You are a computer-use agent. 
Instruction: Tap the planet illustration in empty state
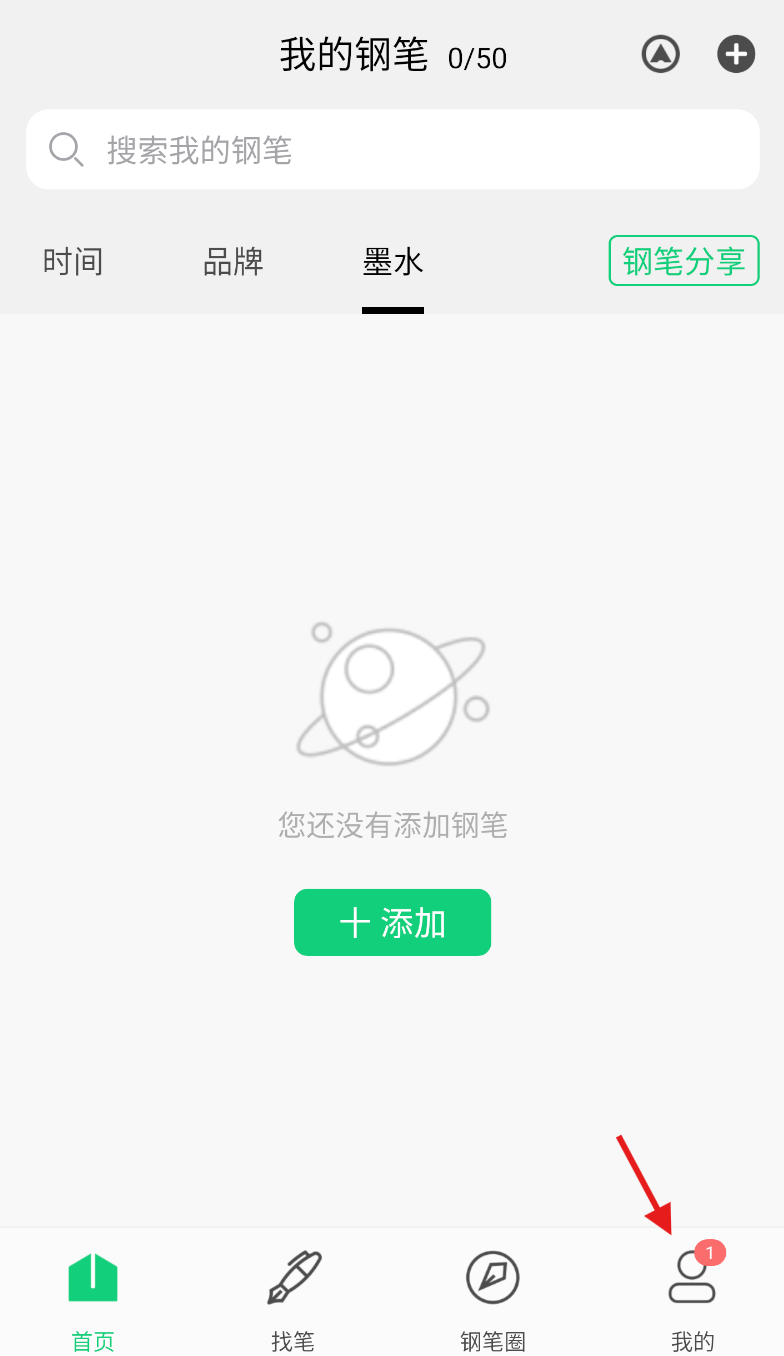click(392, 693)
